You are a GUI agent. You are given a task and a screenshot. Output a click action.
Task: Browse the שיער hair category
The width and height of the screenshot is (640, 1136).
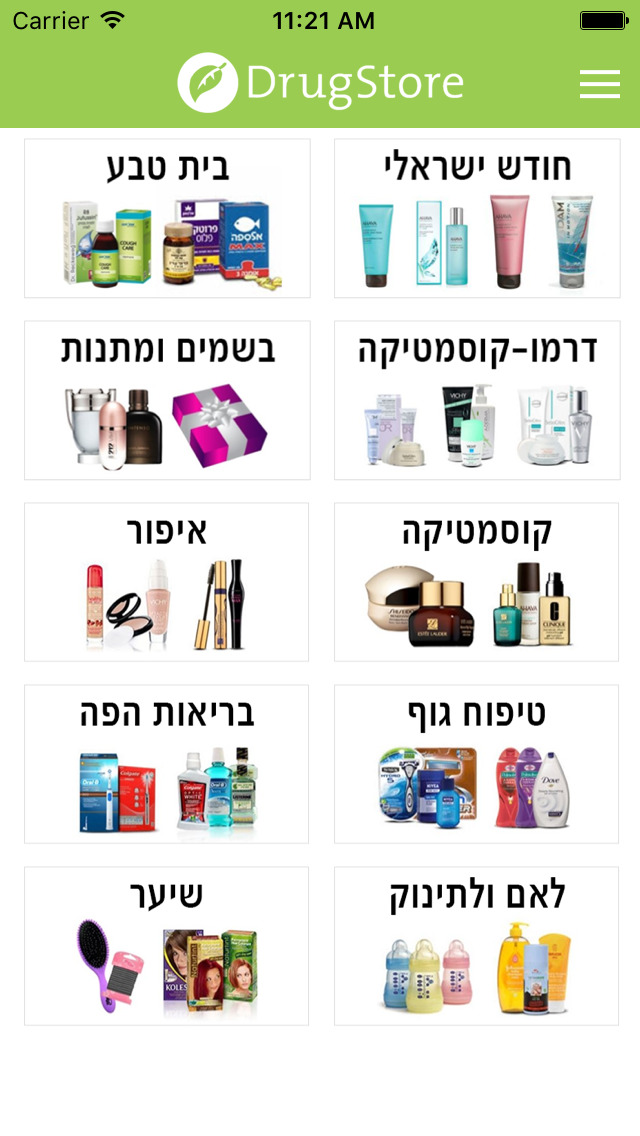click(x=167, y=946)
